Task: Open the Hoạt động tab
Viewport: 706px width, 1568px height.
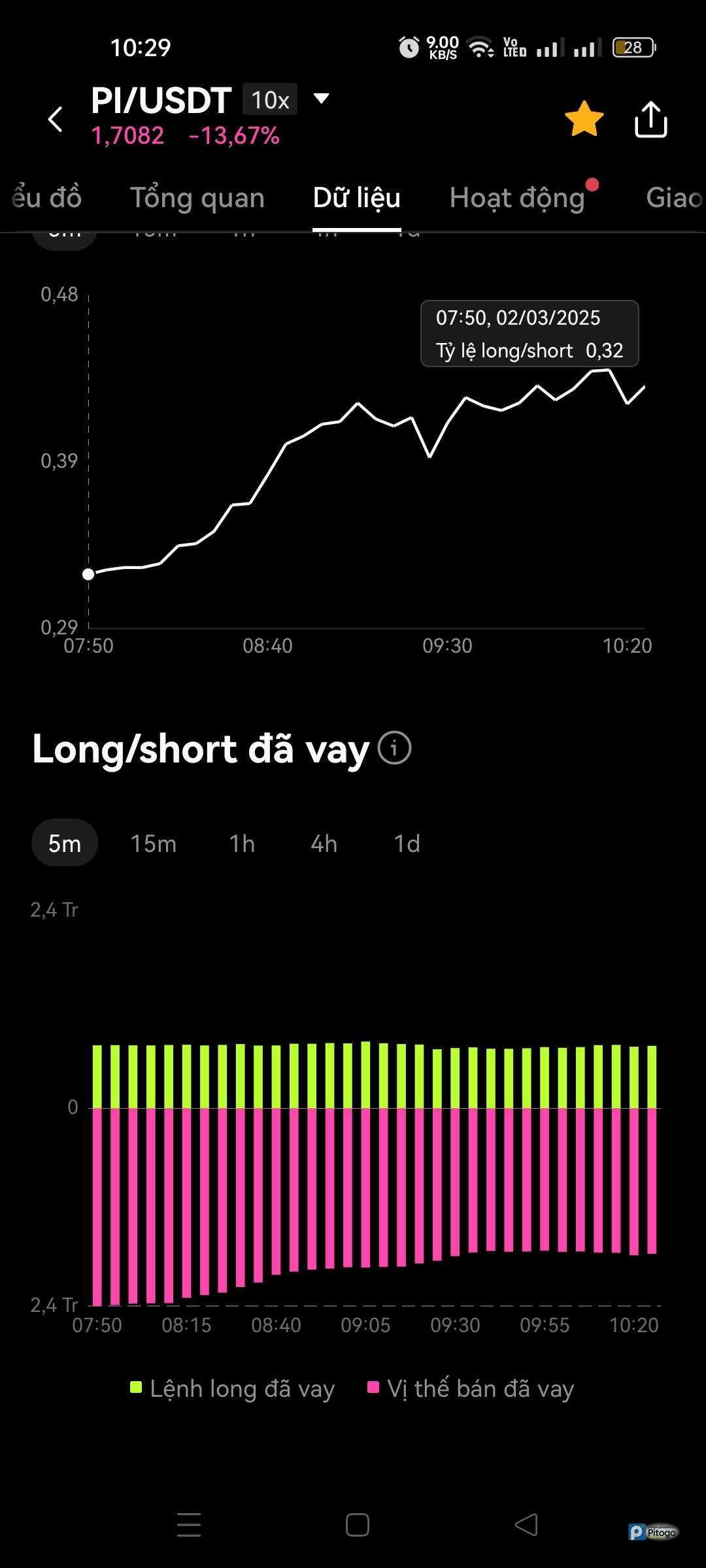Action: (517, 198)
